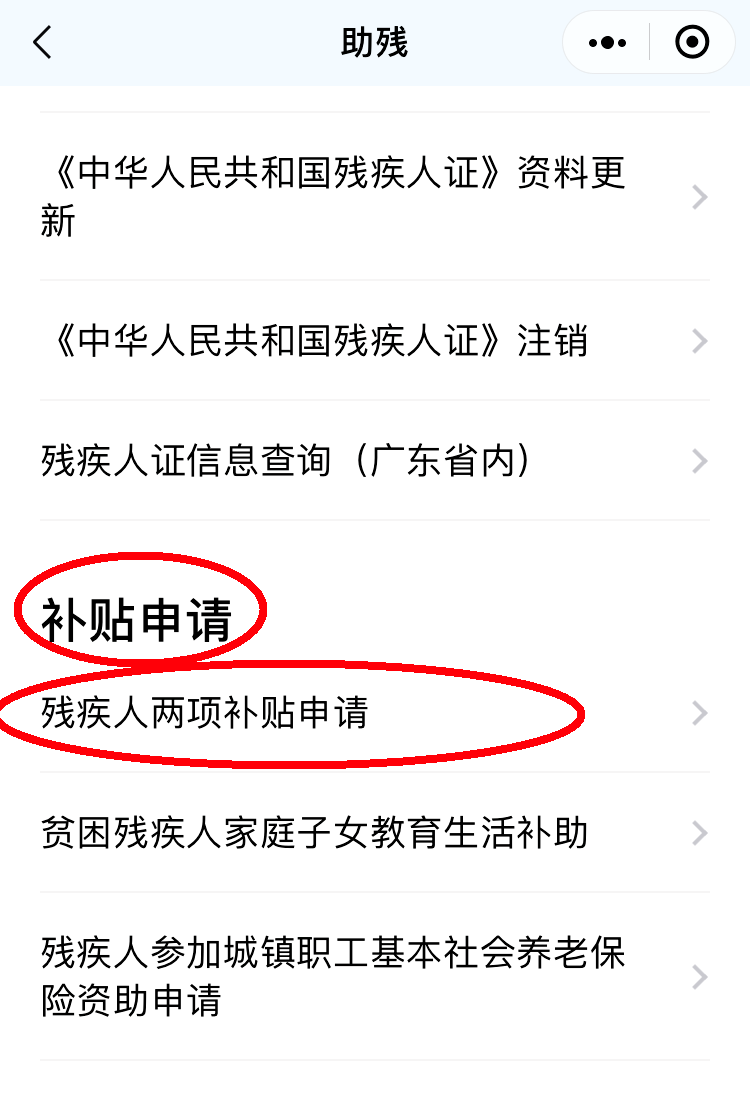
Task: Close the mini program via the circle button
Action: coord(692,43)
